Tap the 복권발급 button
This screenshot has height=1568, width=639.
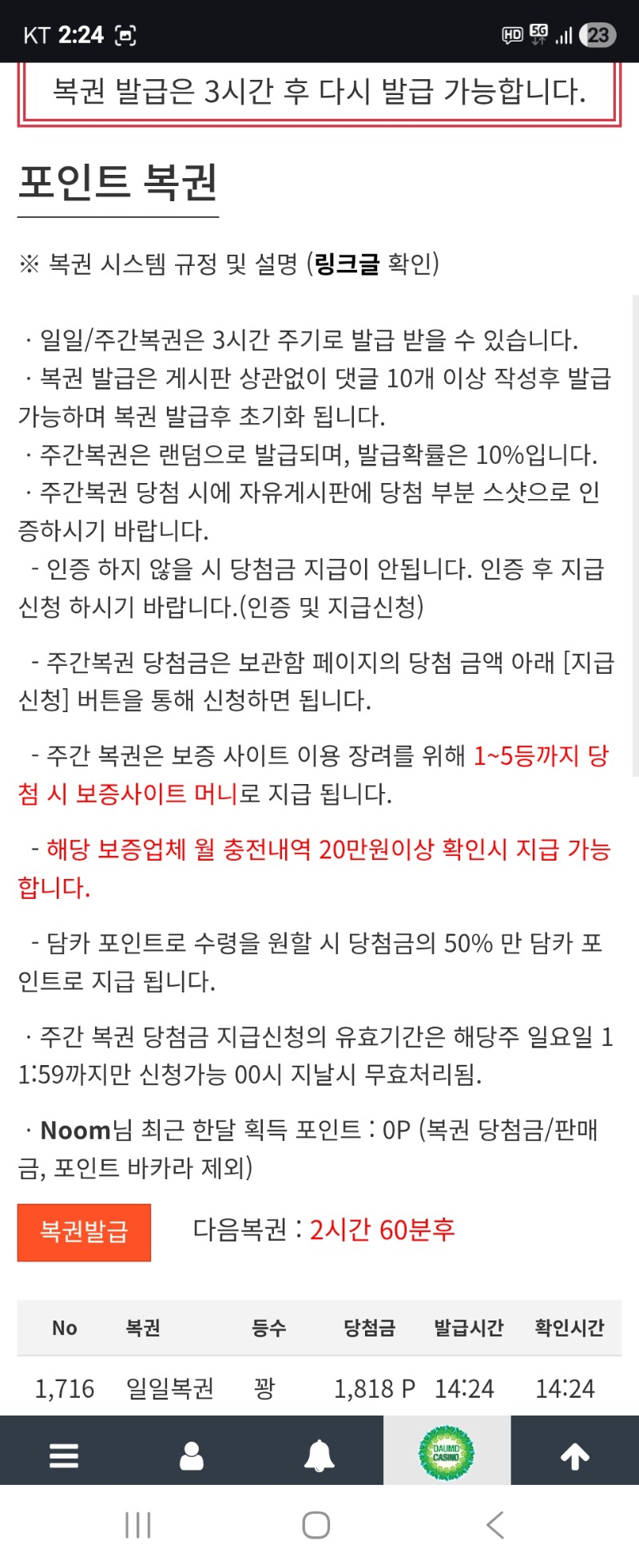pyautogui.click(x=84, y=1232)
